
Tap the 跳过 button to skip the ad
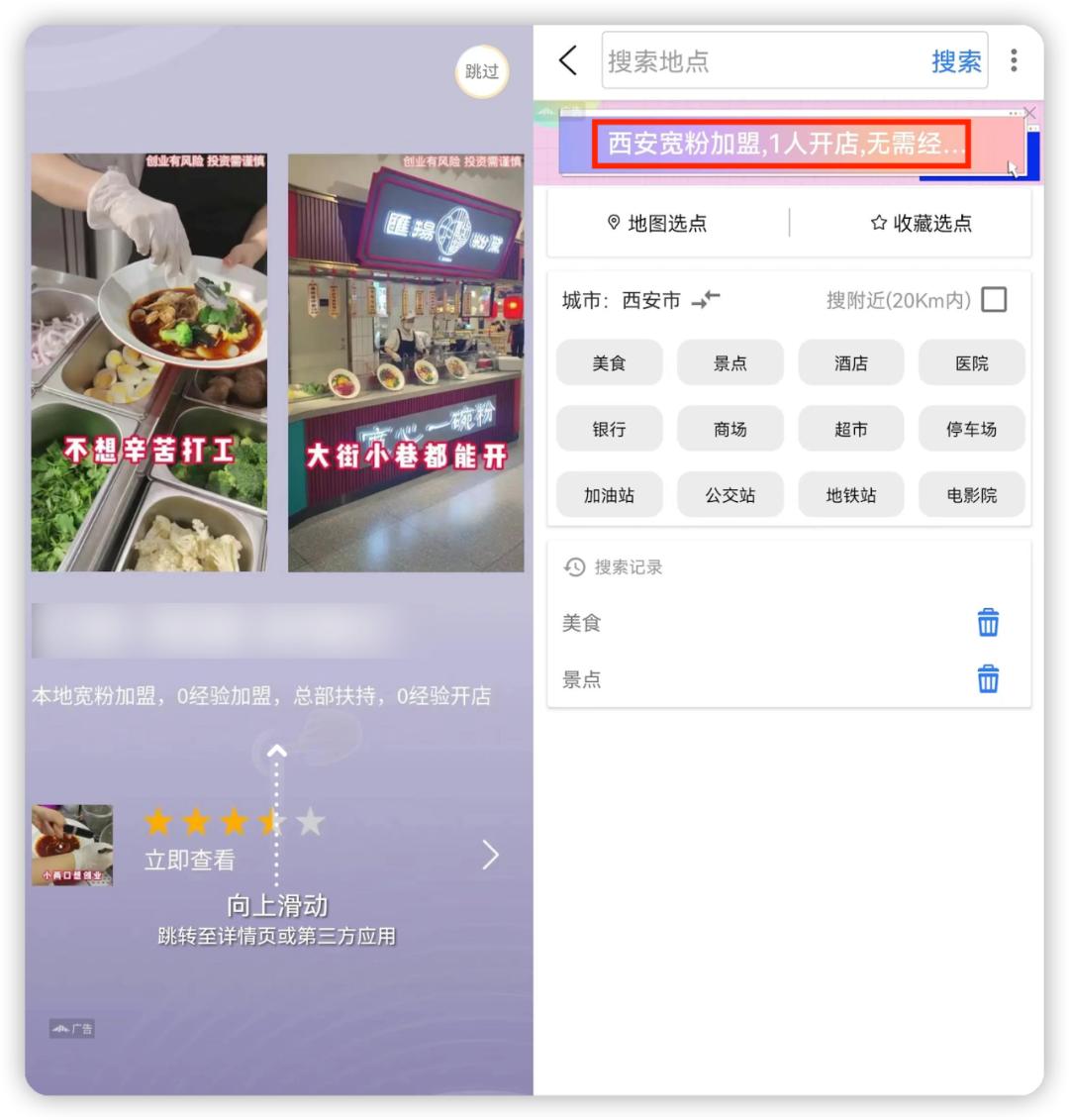pyautogui.click(x=481, y=71)
